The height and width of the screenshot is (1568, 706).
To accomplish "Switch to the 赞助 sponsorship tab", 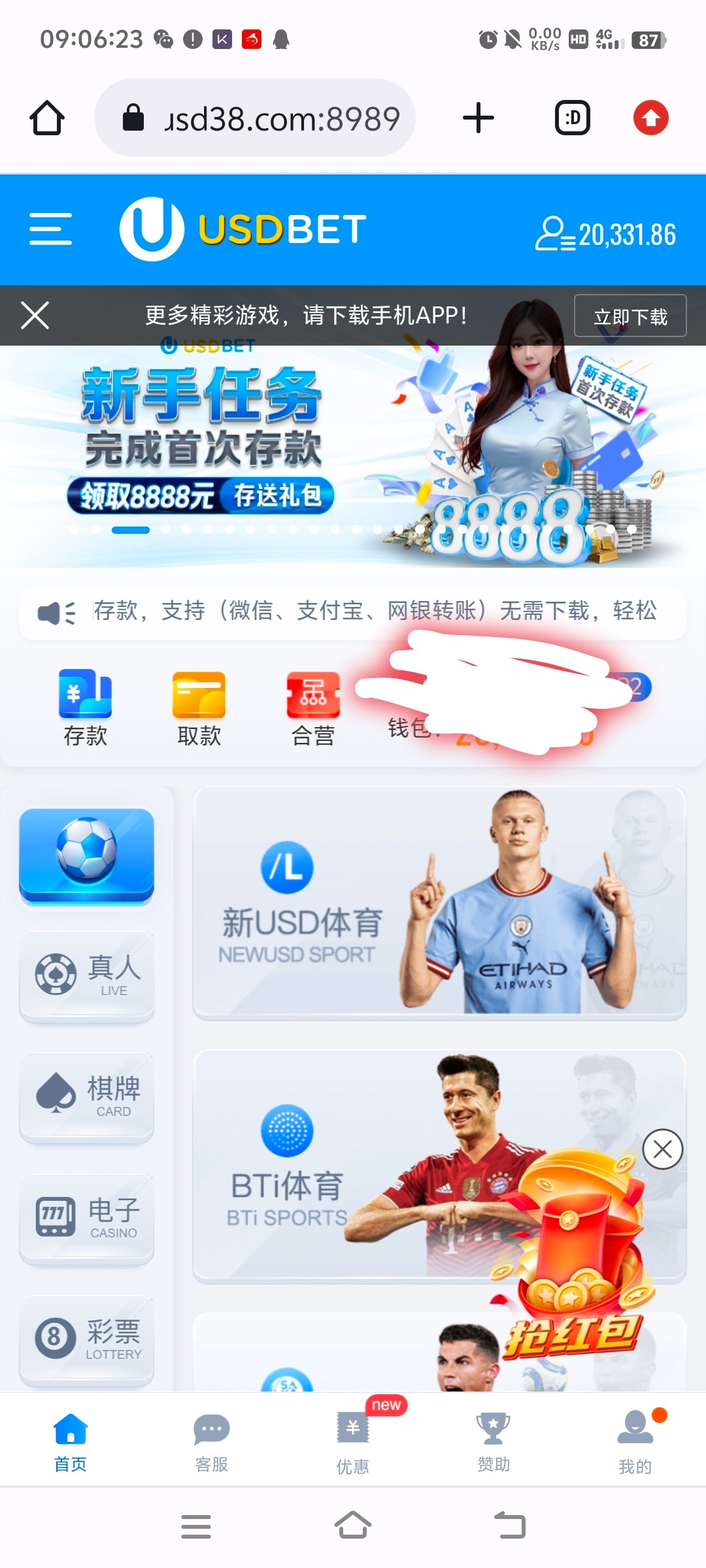I will 494,1441.
